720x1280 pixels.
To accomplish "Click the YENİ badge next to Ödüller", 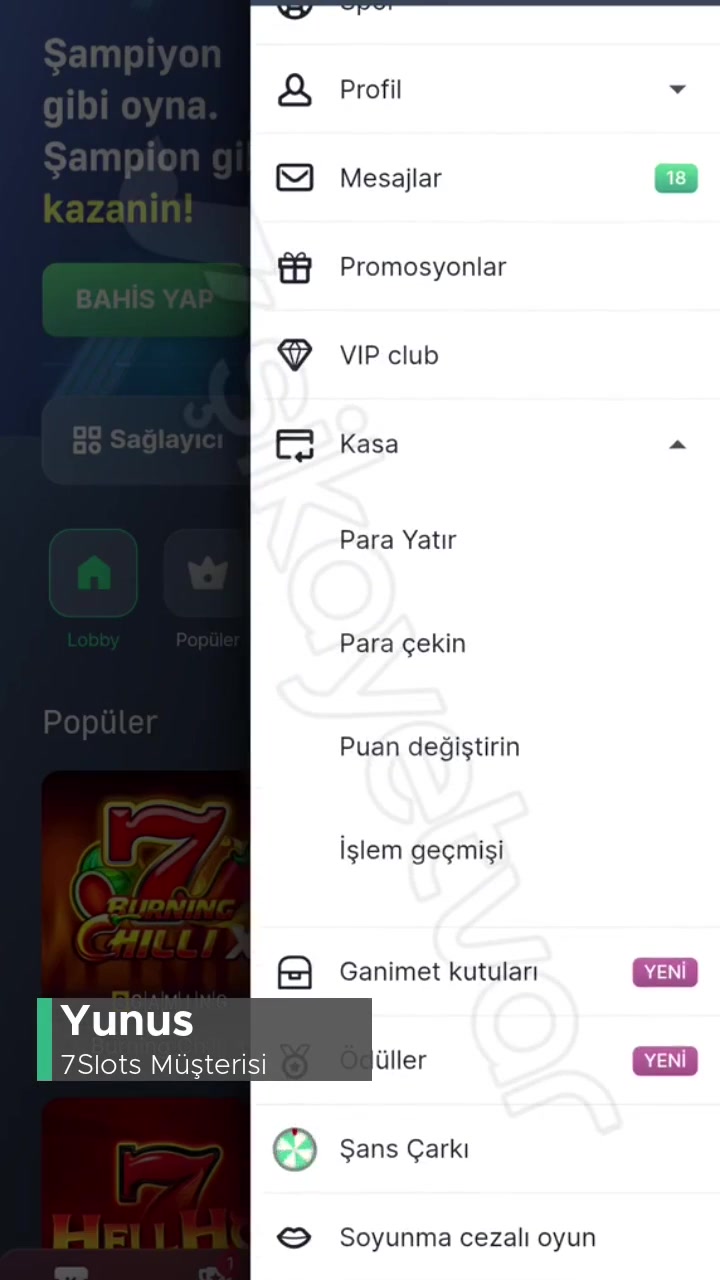I will [664, 1060].
